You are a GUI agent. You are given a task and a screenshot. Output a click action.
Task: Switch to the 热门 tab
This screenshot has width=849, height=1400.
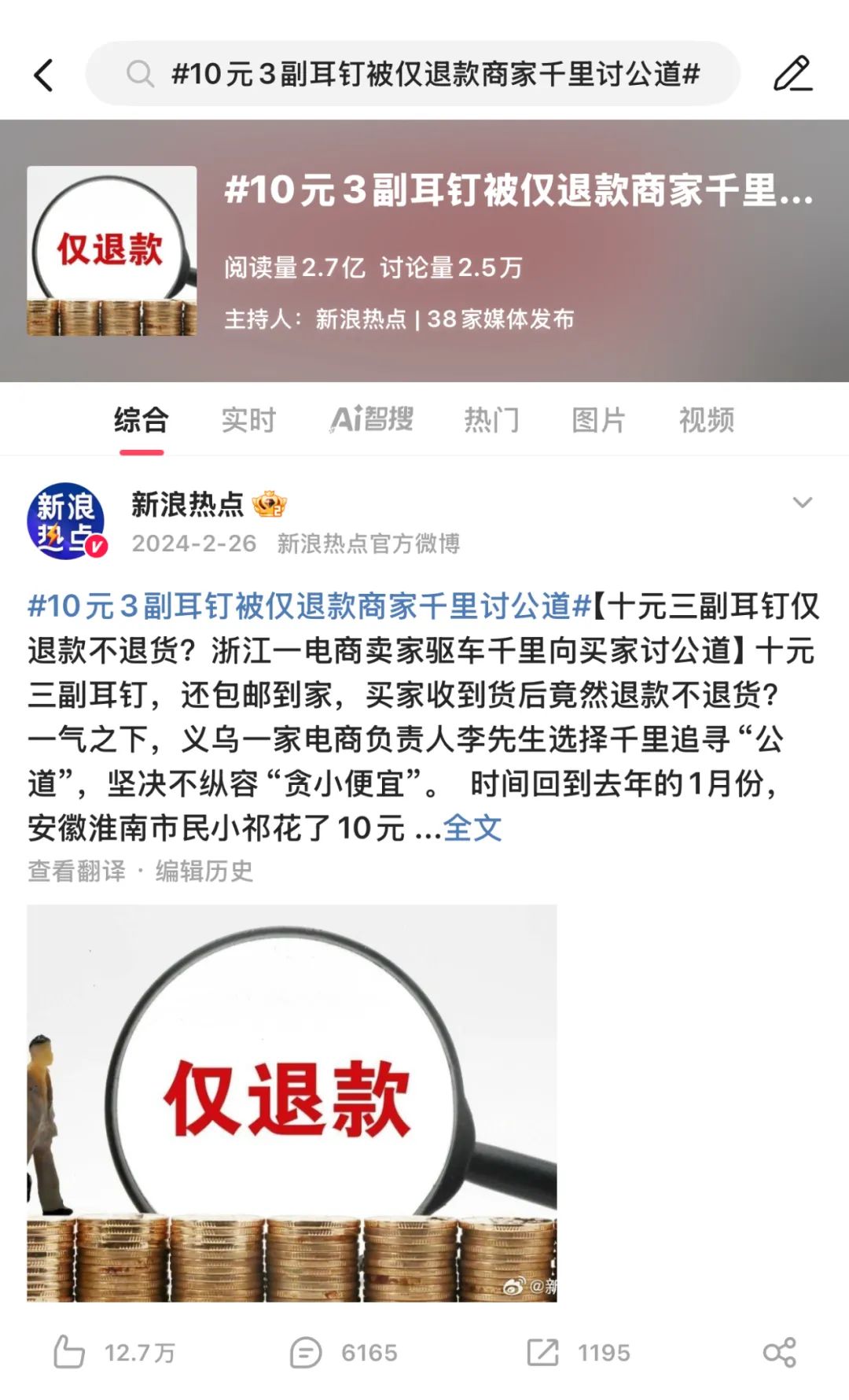[x=491, y=420]
